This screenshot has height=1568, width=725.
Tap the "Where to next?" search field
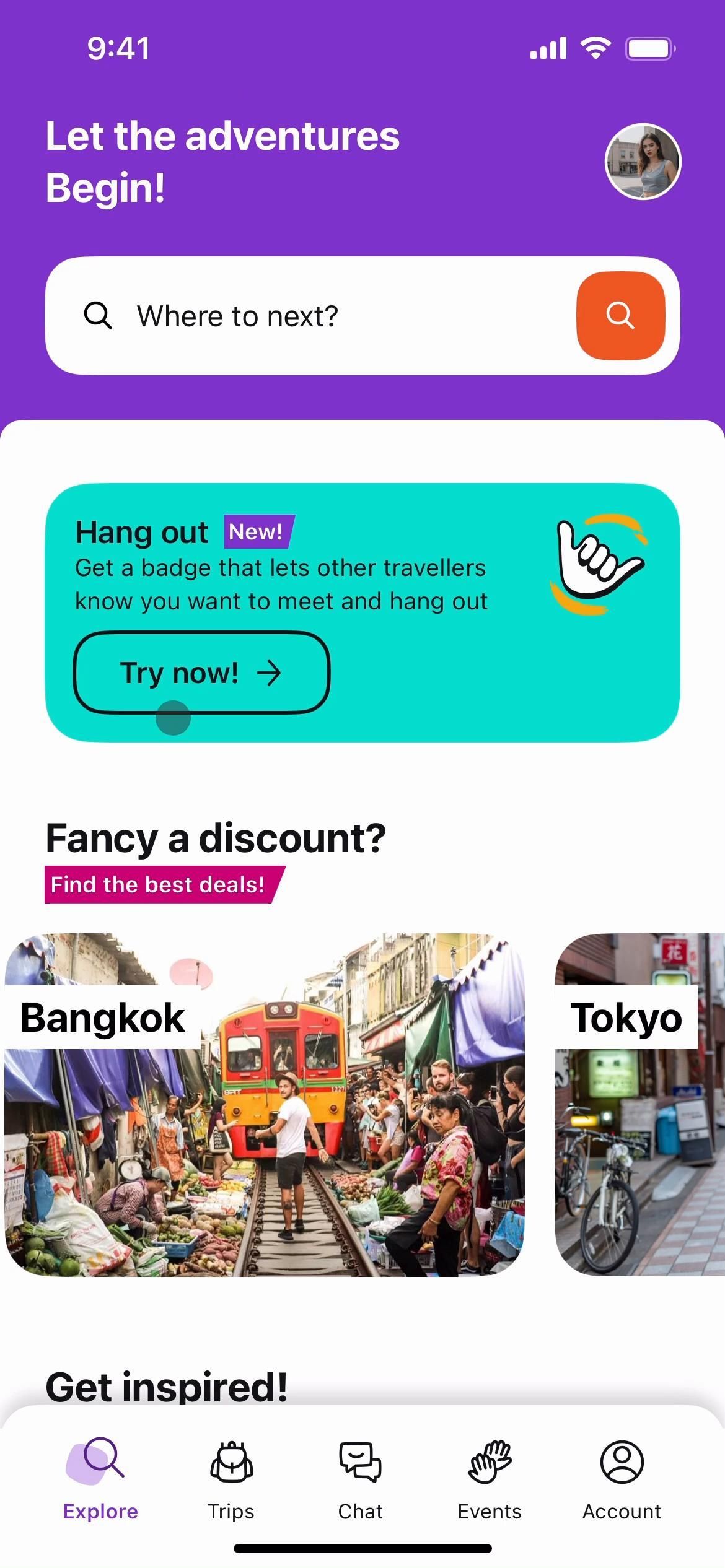[310, 316]
